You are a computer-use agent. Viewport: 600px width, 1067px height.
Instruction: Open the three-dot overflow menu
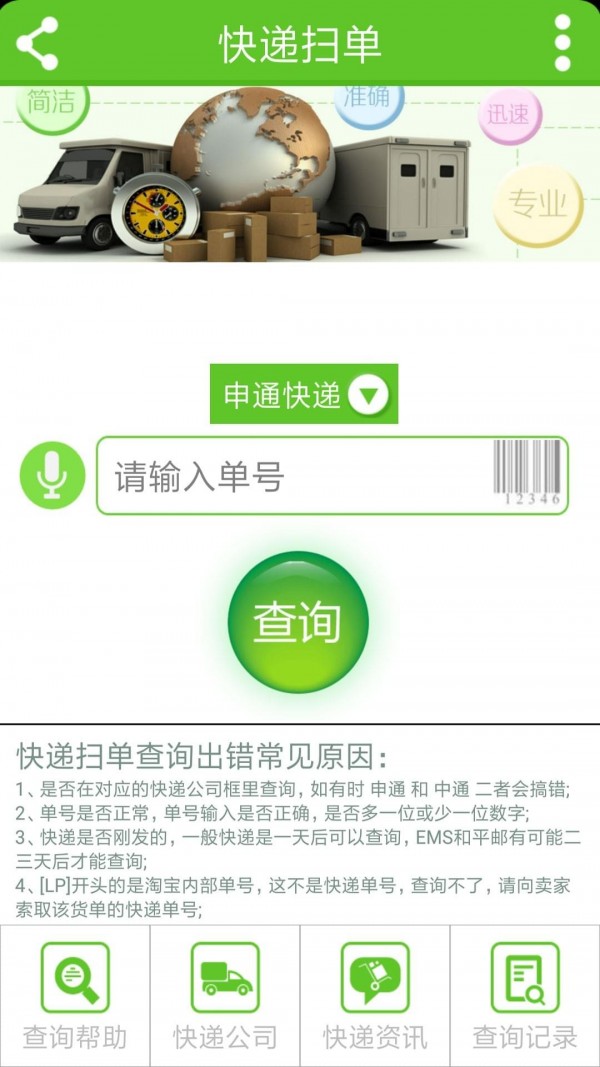562,42
